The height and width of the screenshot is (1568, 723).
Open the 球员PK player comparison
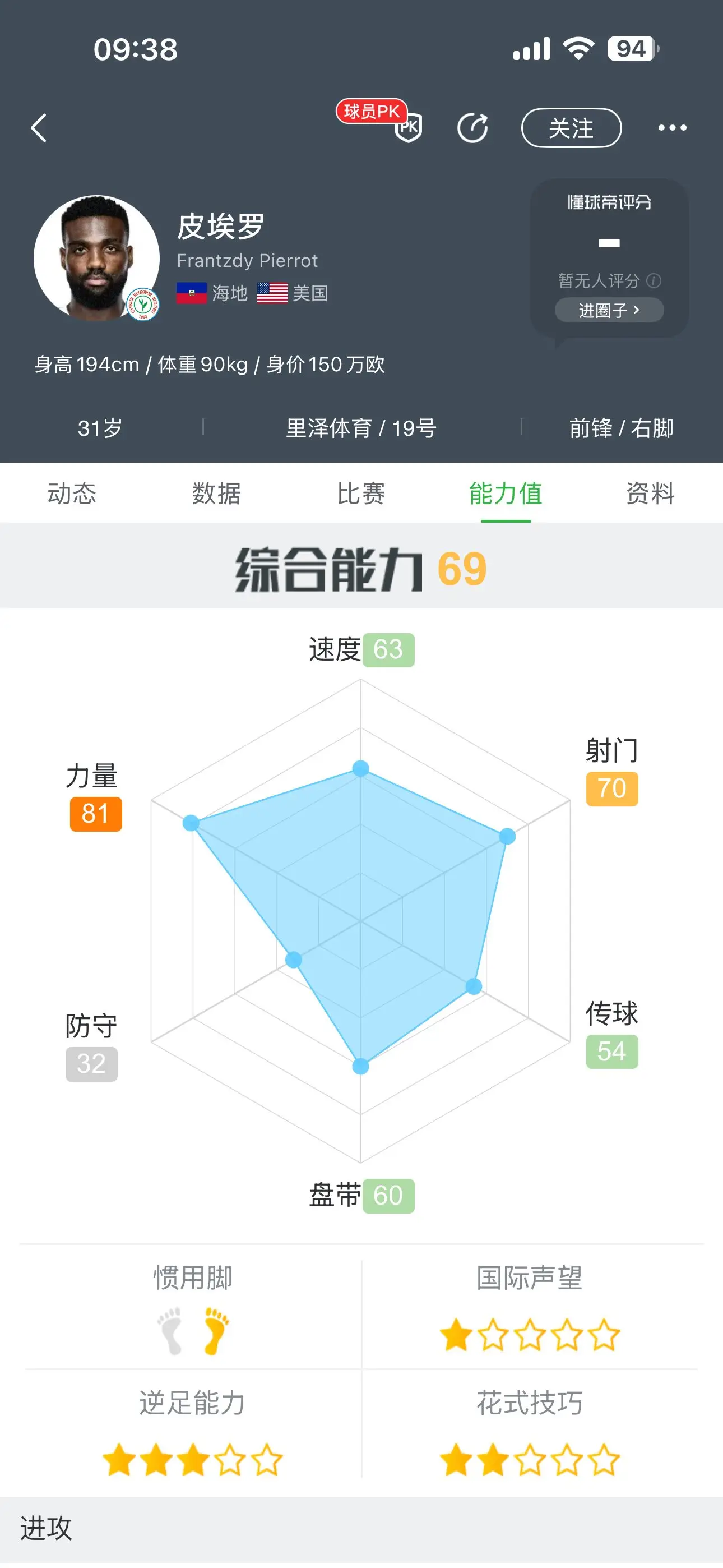coord(380,121)
